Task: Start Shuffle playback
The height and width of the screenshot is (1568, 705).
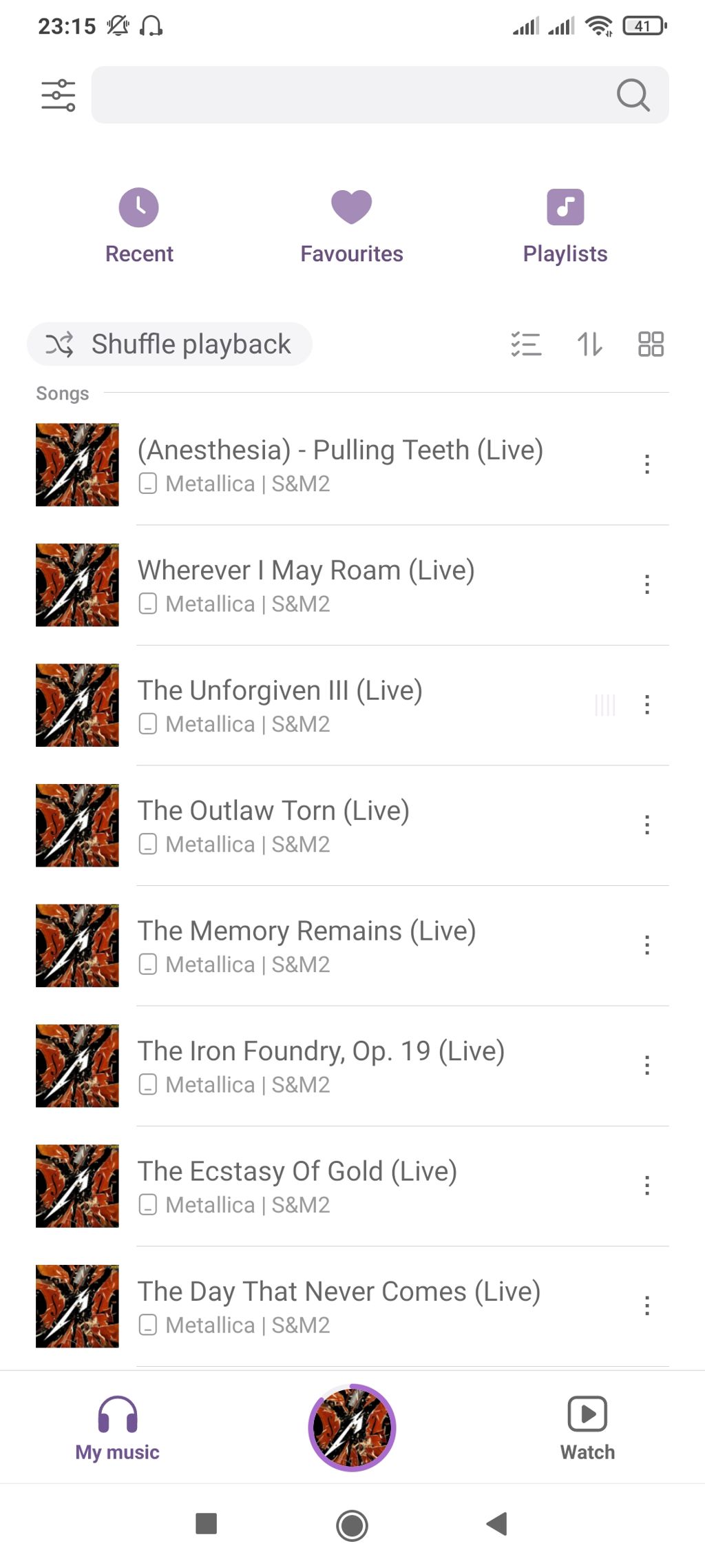Action: click(169, 344)
